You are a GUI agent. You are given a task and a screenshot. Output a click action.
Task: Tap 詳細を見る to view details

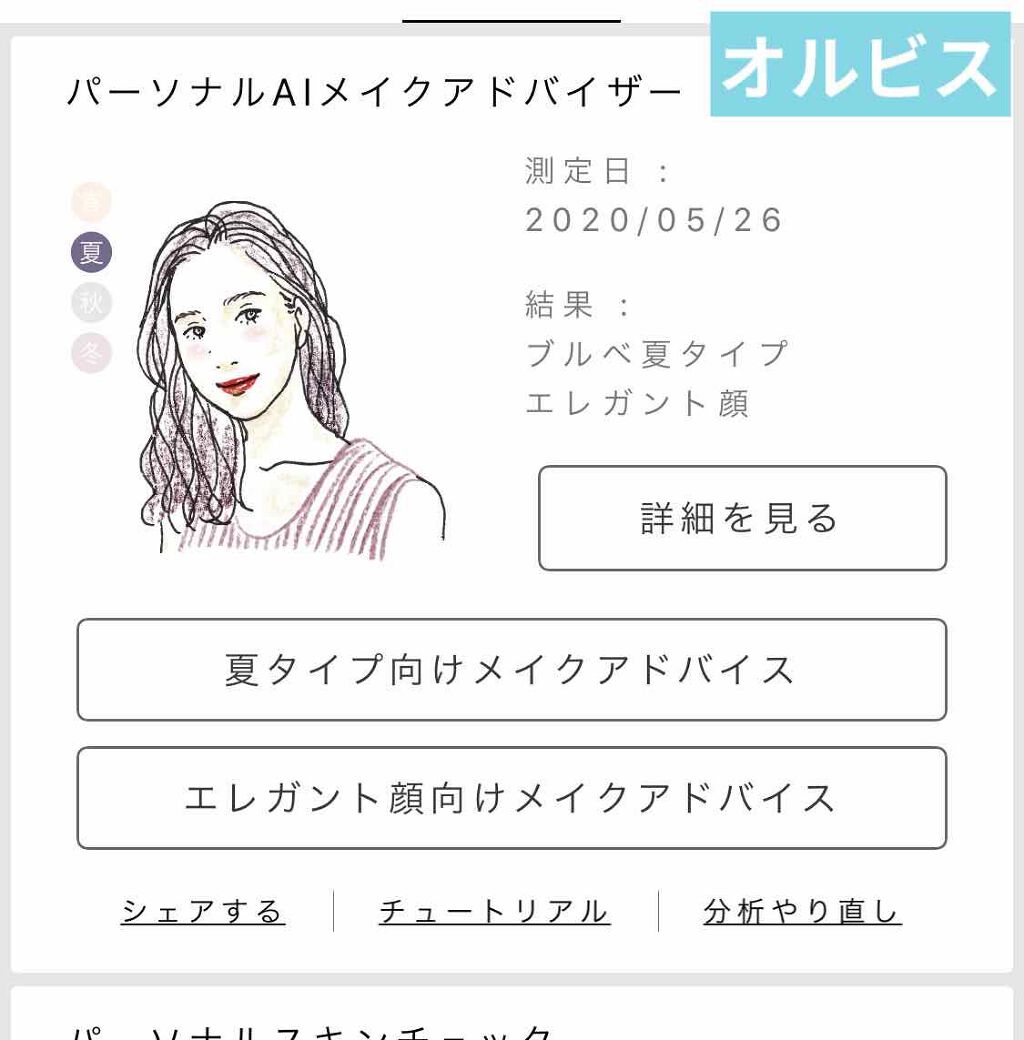pyautogui.click(x=742, y=518)
